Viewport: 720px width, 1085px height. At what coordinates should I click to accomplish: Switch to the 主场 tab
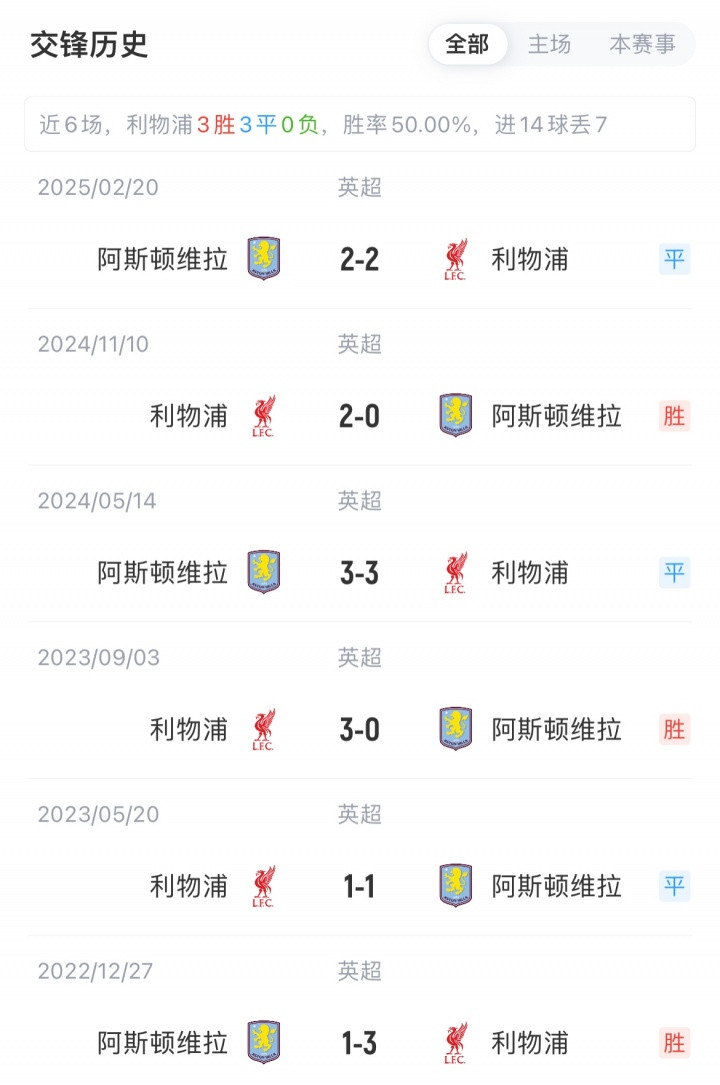[x=549, y=45]
